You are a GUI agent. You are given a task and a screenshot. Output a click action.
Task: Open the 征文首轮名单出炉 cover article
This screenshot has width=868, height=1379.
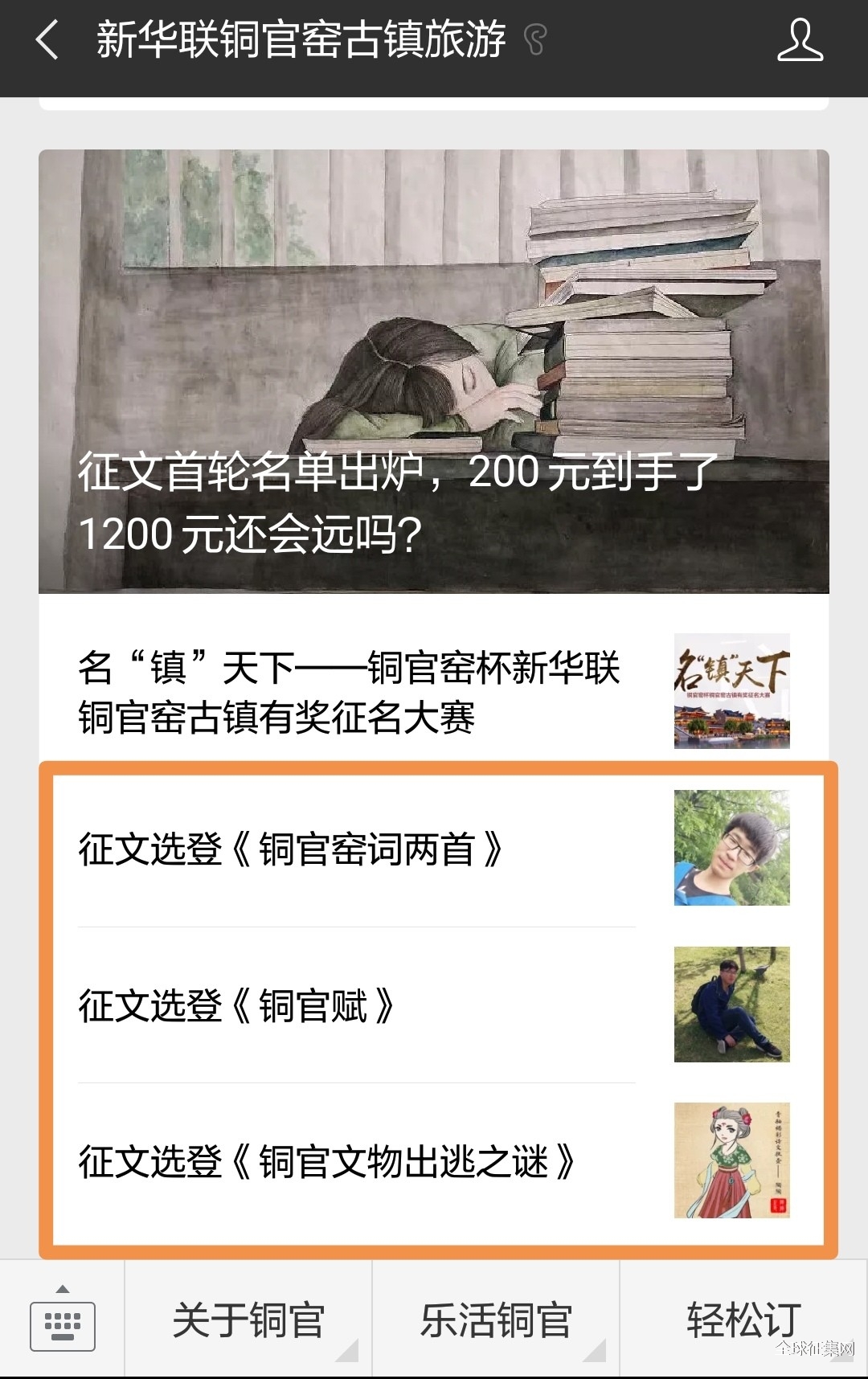click(433, 371)
